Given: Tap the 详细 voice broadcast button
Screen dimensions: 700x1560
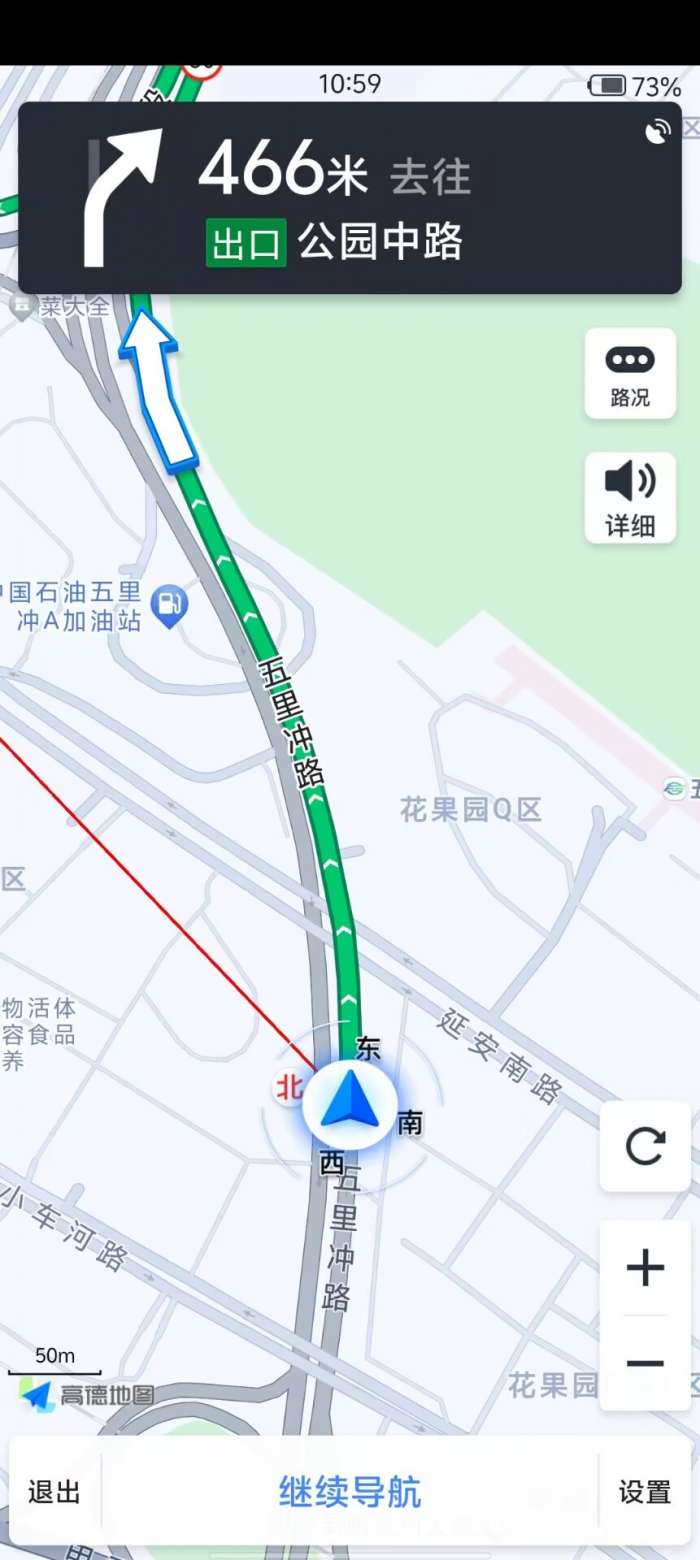Looking at the screenshot, I should 630,498.
